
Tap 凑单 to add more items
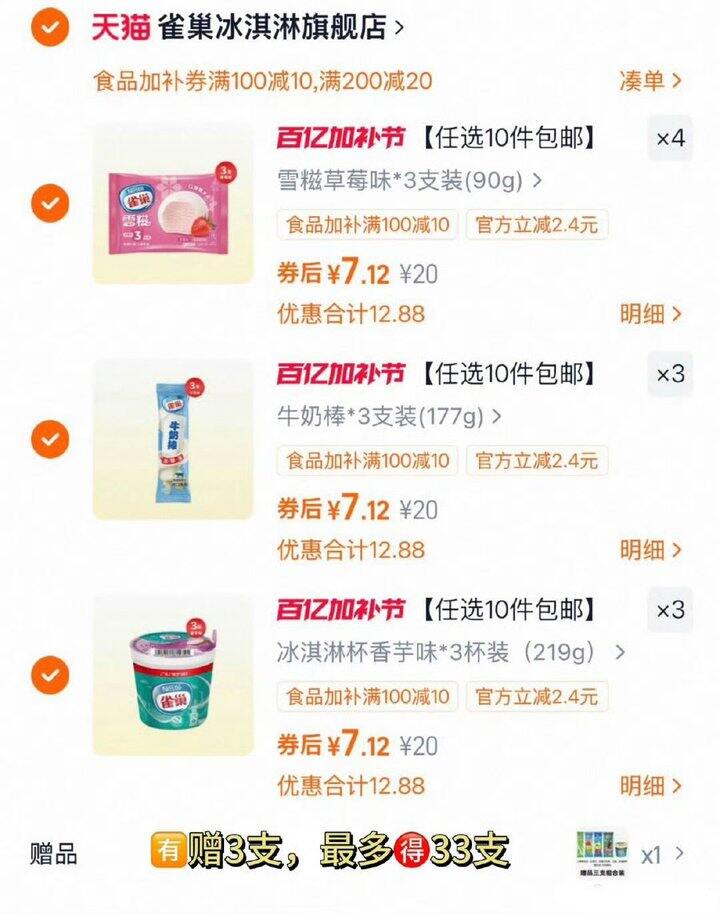650,81
